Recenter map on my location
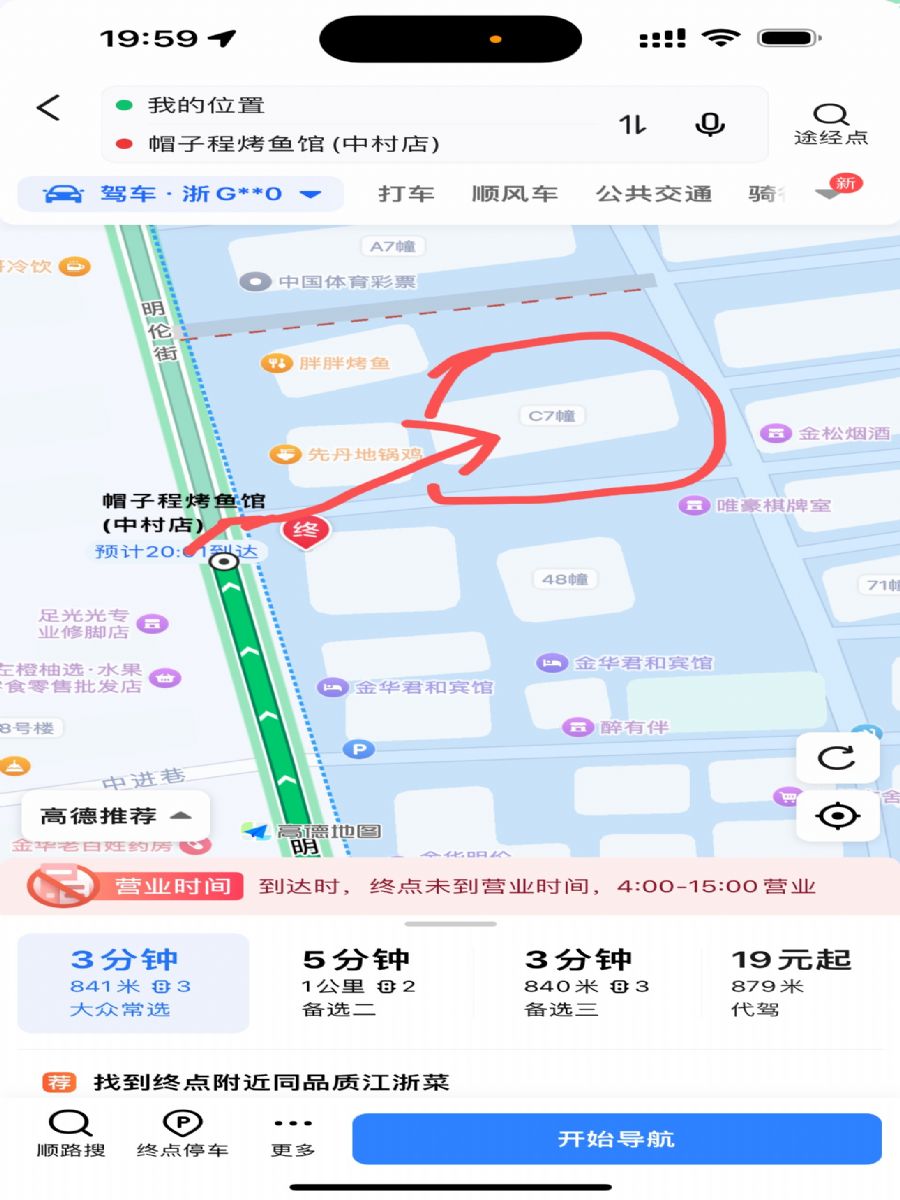 pyautogui.click(x=837, y=816)
